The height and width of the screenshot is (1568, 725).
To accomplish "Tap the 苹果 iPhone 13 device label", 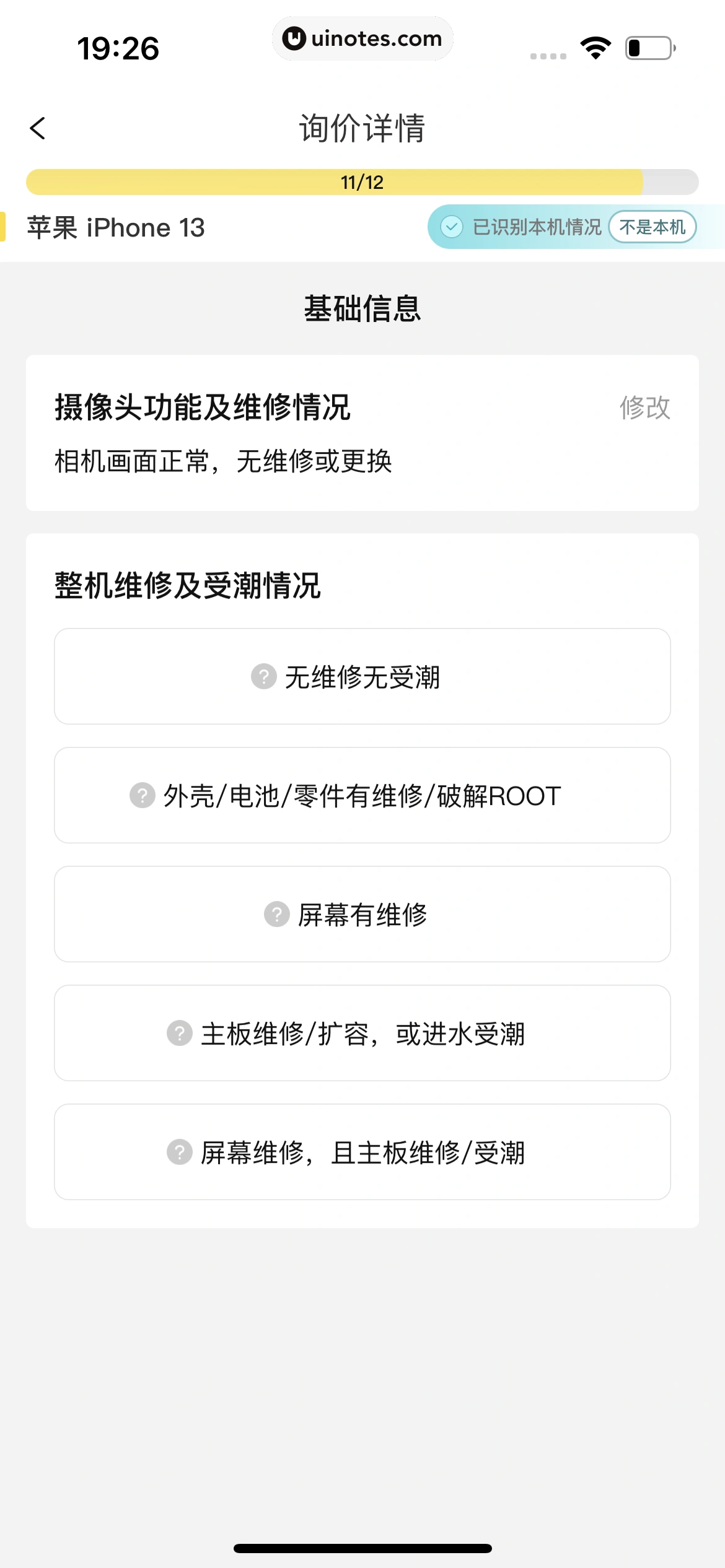I will pos(115,227).
